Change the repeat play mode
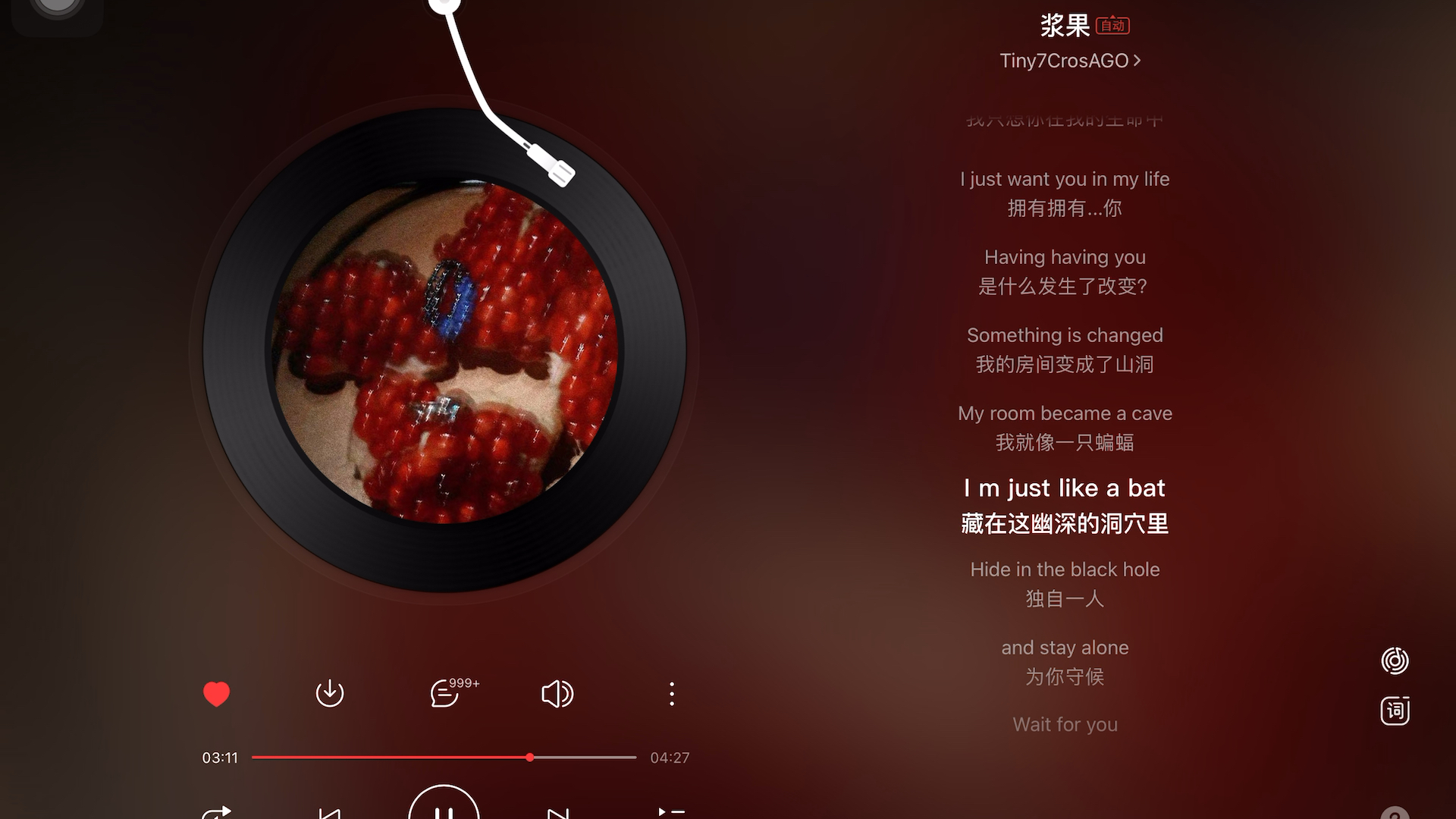This screenshot has height=819, width=1456. click(216, 813)
